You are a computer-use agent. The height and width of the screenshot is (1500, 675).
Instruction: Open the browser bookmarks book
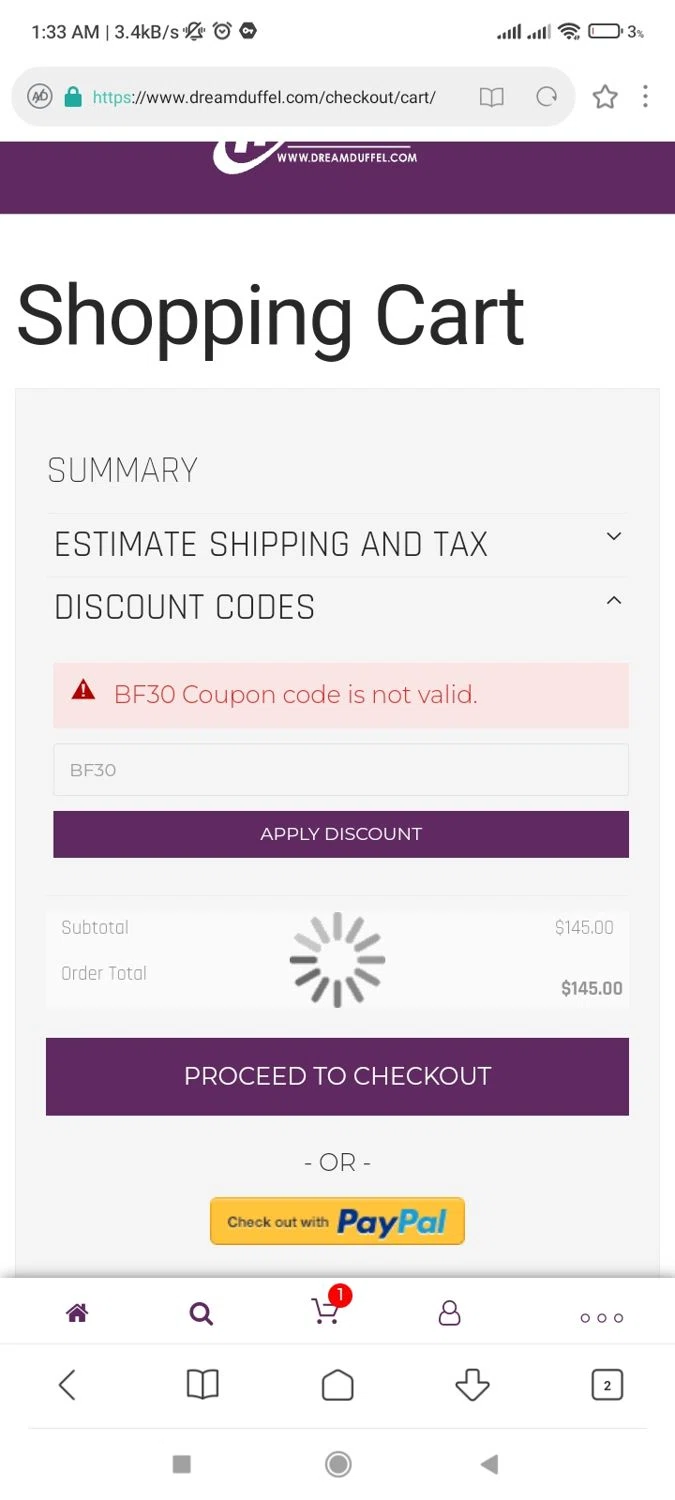coord(203,1385)
